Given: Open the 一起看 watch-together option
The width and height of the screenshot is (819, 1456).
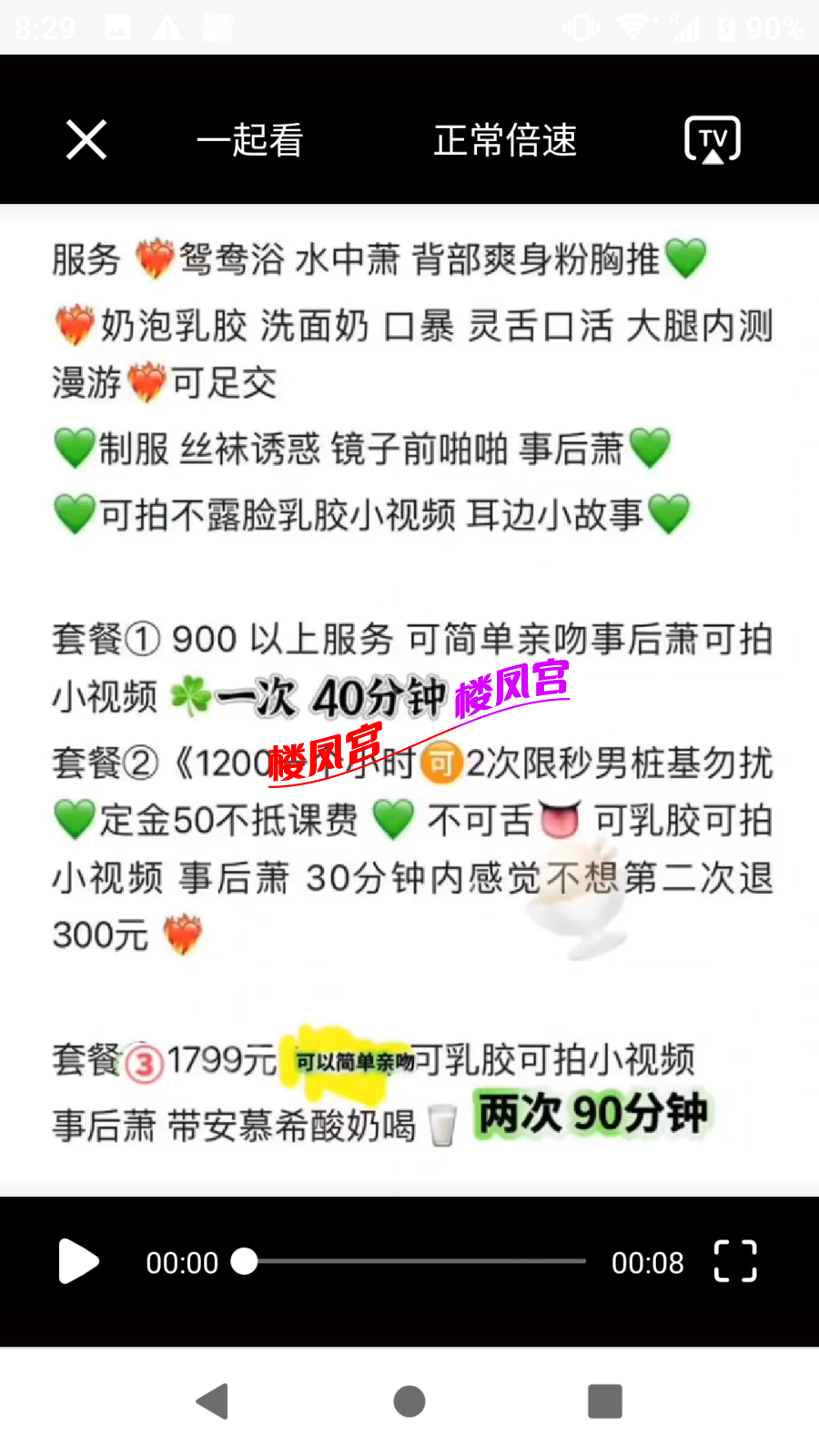Looking at the screenshot, I should (249, 140).
